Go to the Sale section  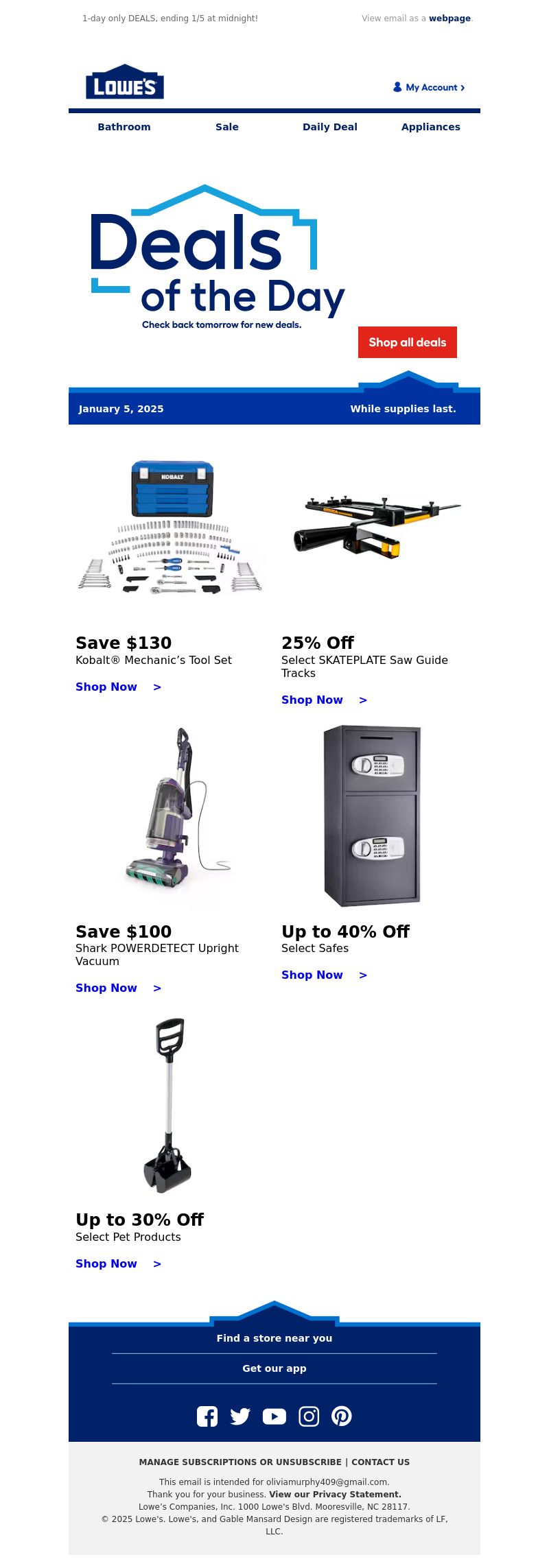coord(226,127)
